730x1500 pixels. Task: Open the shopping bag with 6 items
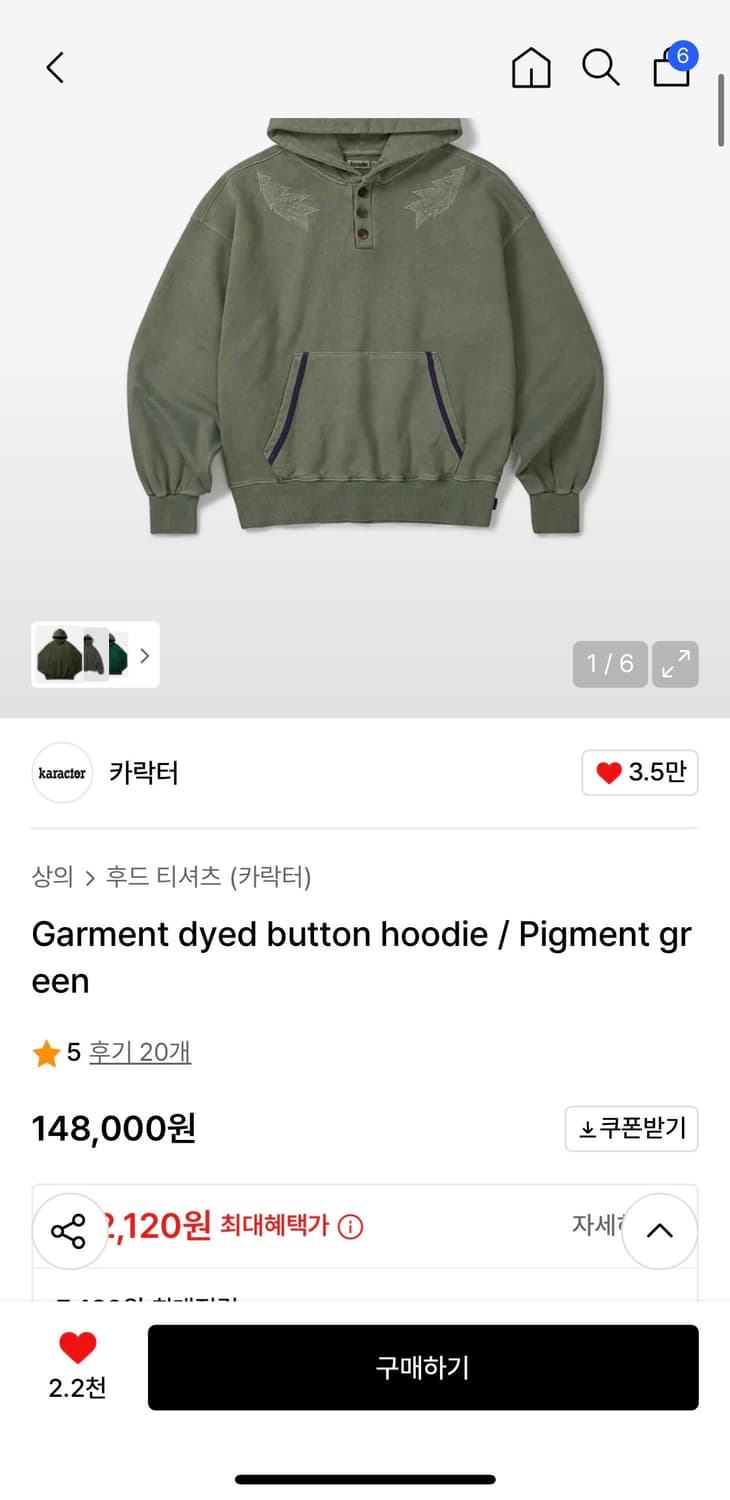coord(673,66)
